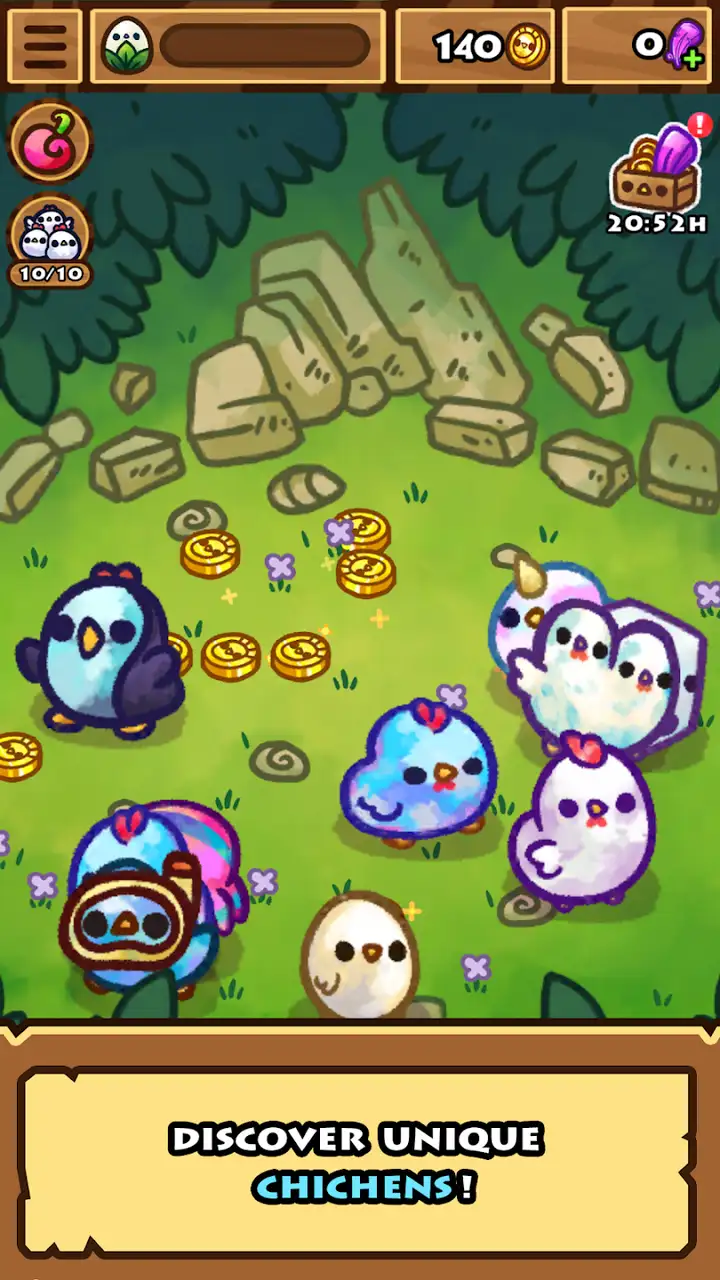The image size is (720, 1280).
Task: Tap the snorkel mask chicken
Action: [150, 900]
